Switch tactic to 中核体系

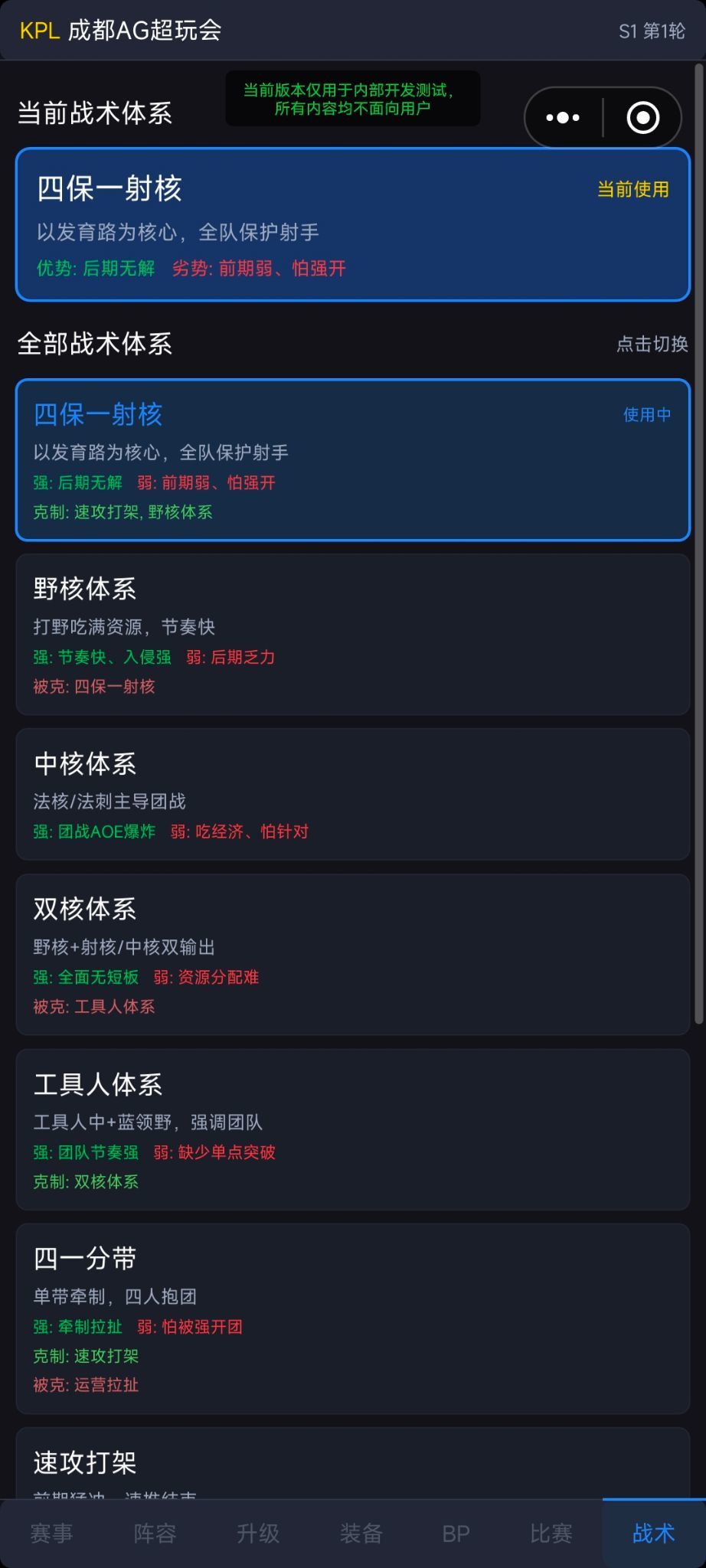point(352,795)
